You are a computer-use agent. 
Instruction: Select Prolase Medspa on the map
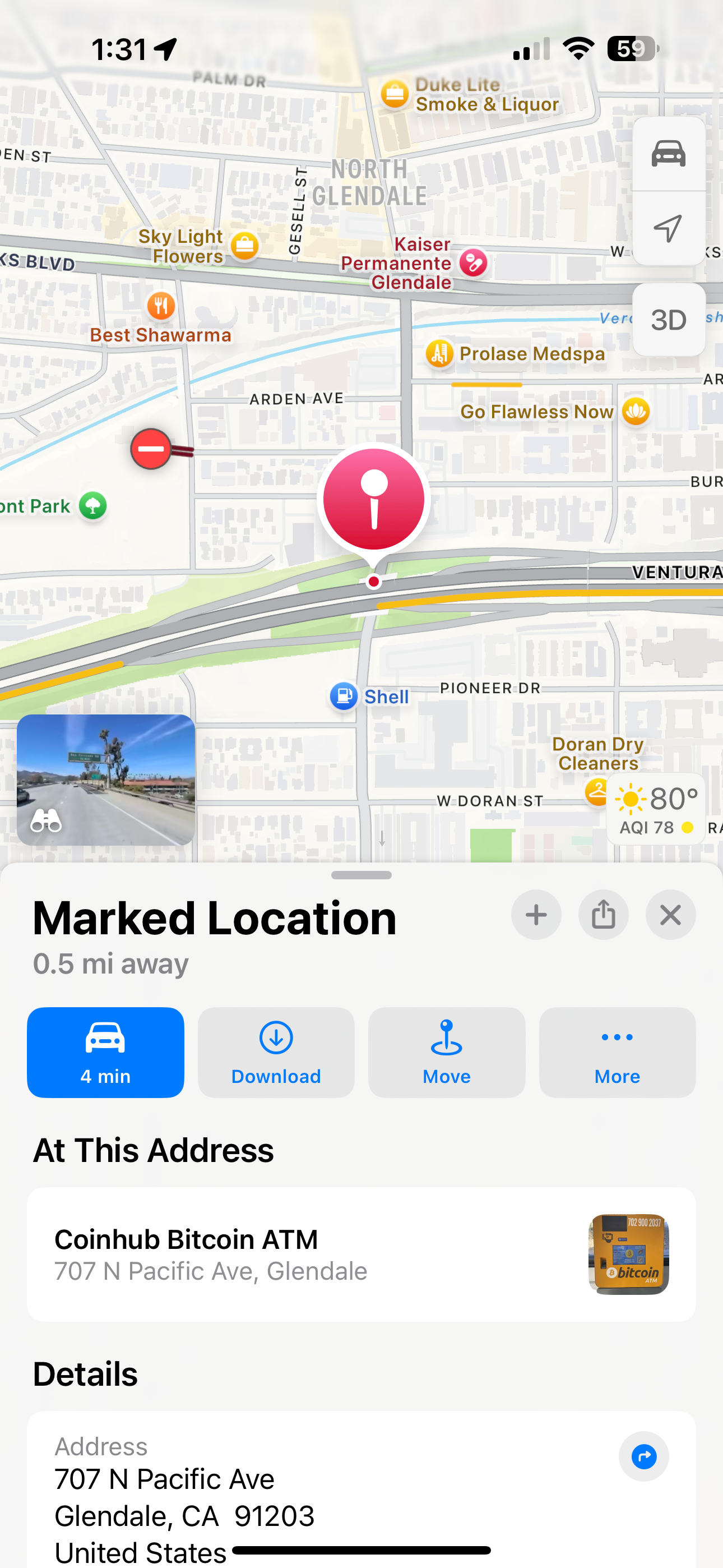pyautogui.click(x=439, y=353)
